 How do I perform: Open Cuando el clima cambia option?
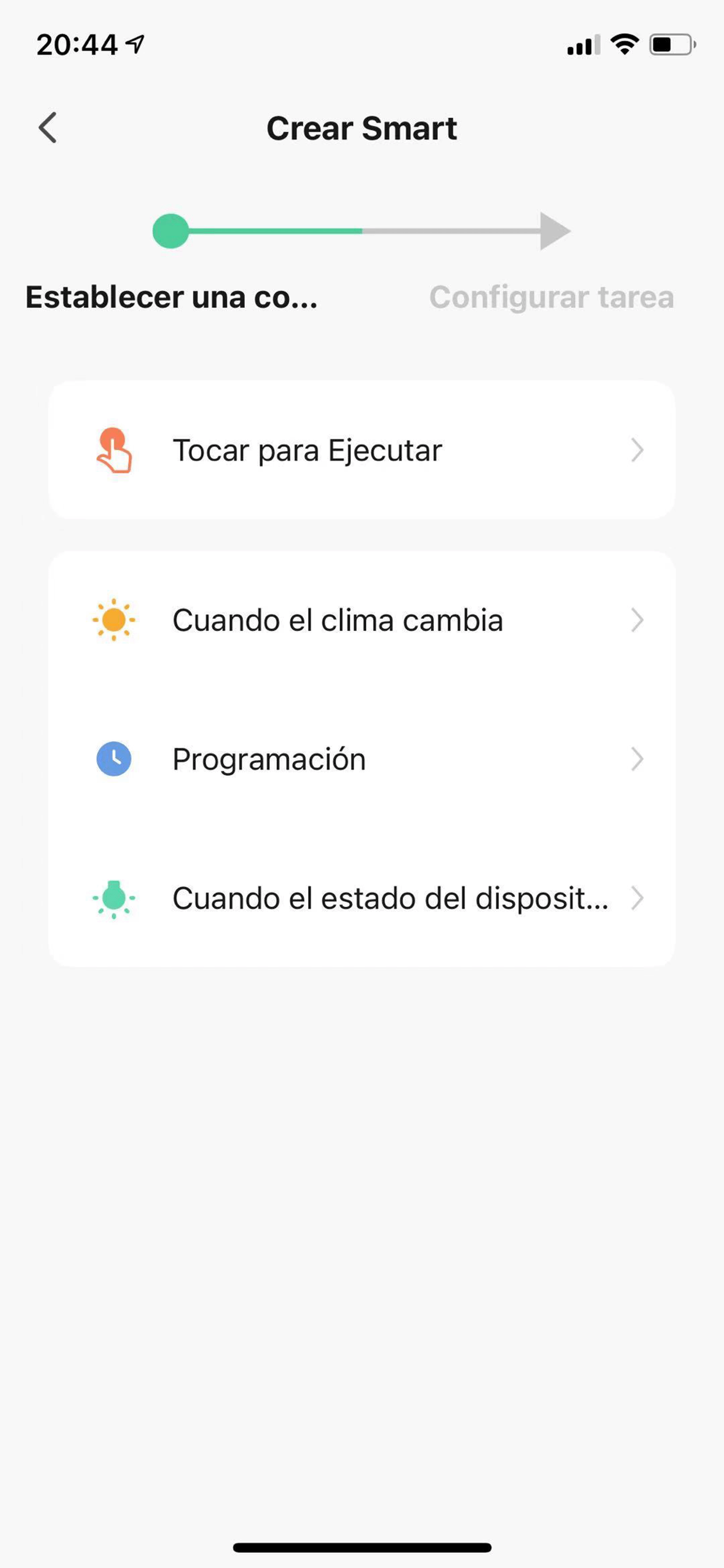pyautogui.click(x=362, y=620)
